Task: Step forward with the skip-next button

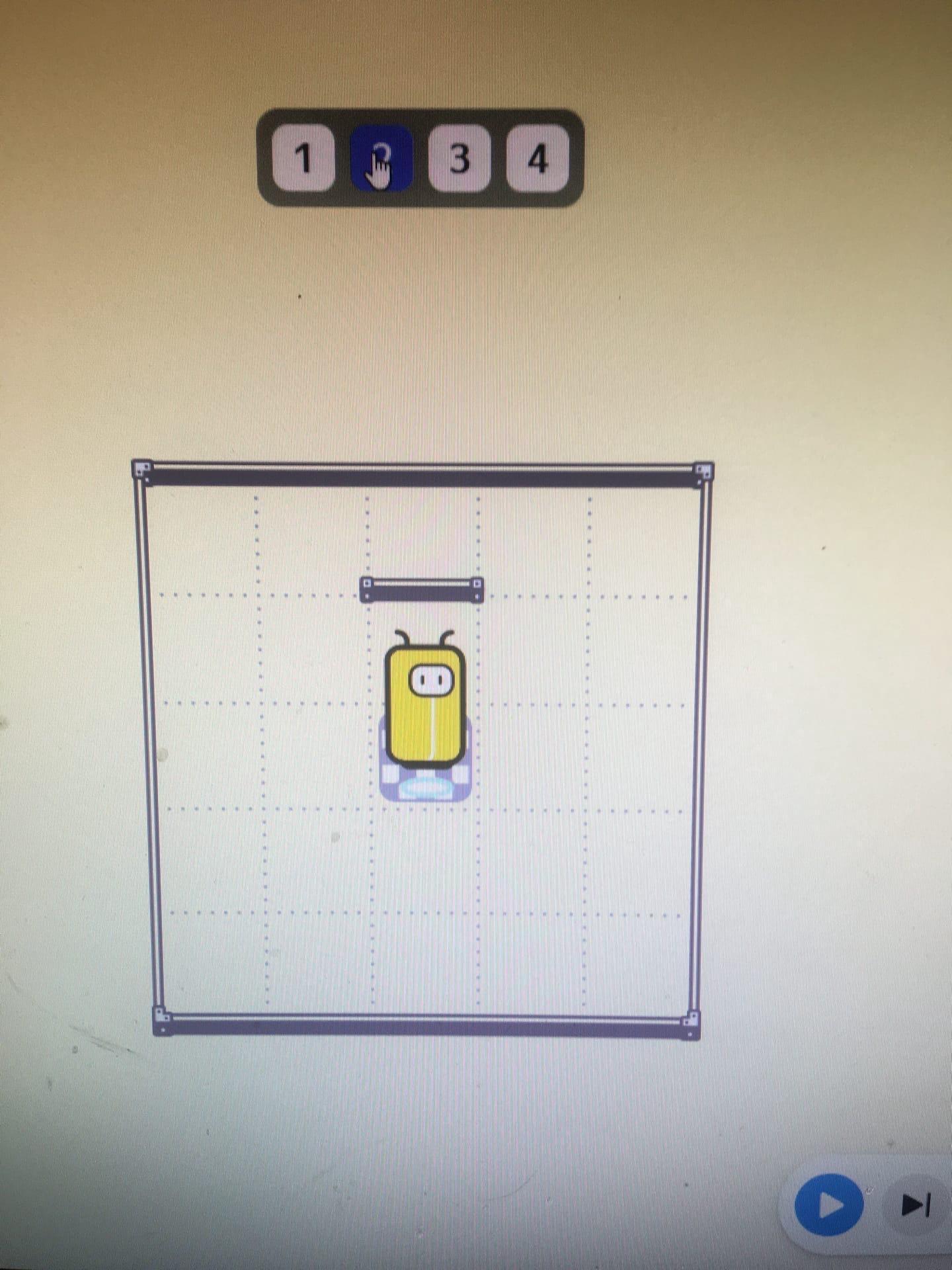Action: [916, 1205]
